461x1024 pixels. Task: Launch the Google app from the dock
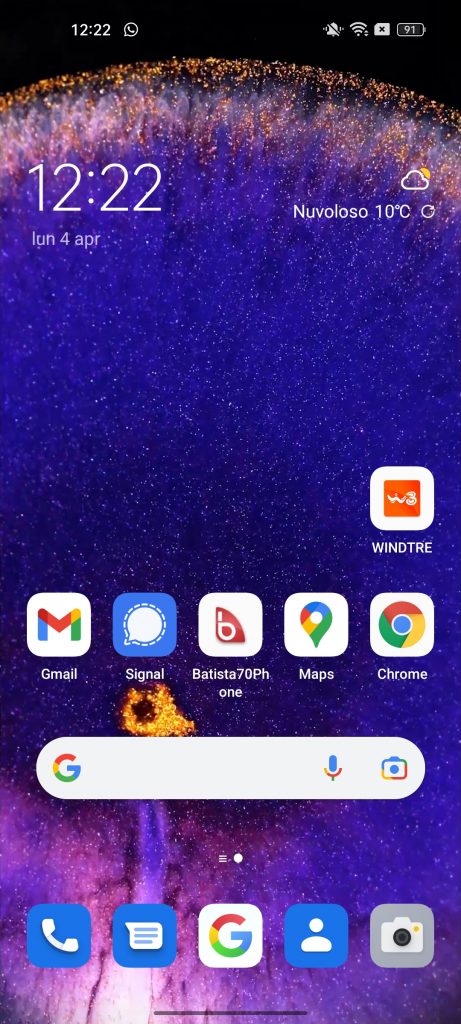pos(230,936)
